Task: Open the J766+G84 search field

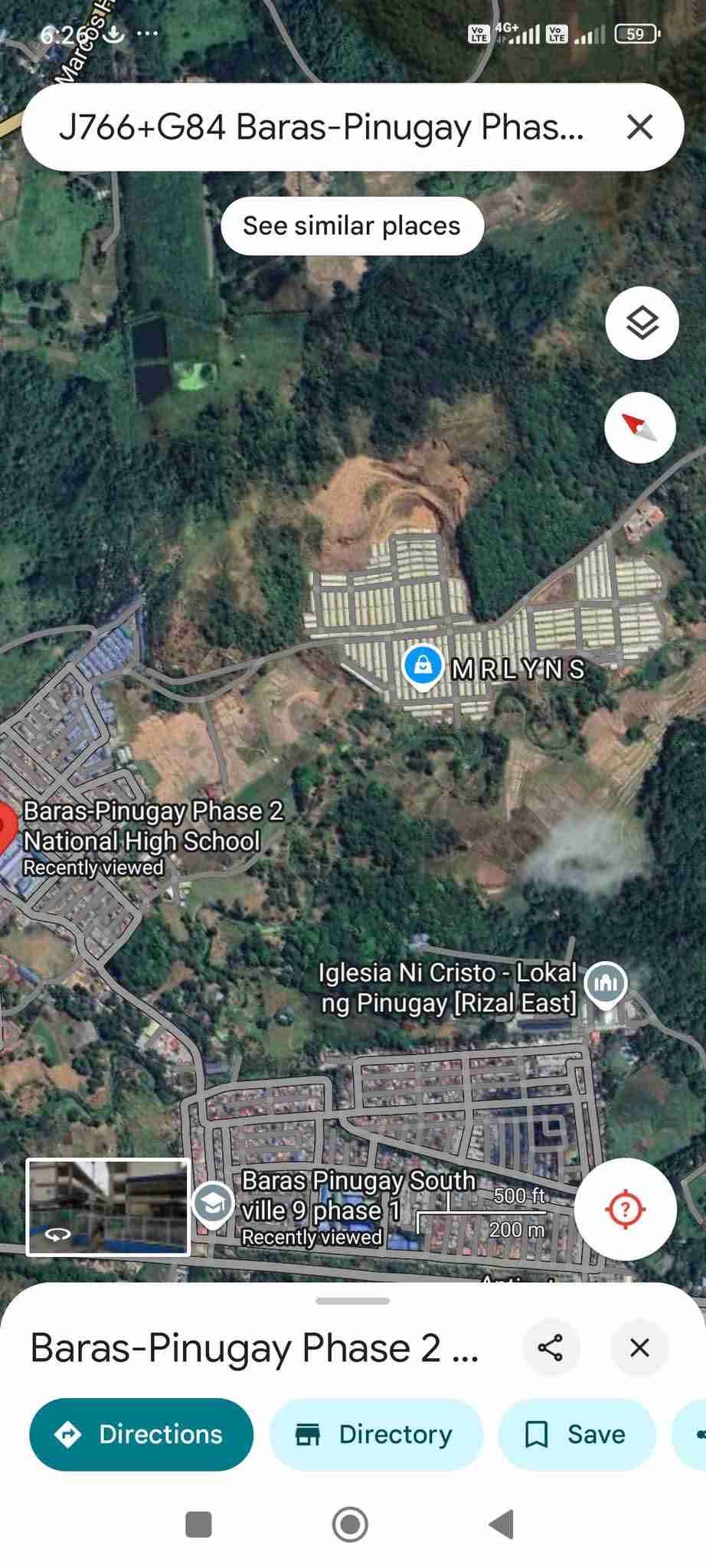Action: click(x=322, y=127)
